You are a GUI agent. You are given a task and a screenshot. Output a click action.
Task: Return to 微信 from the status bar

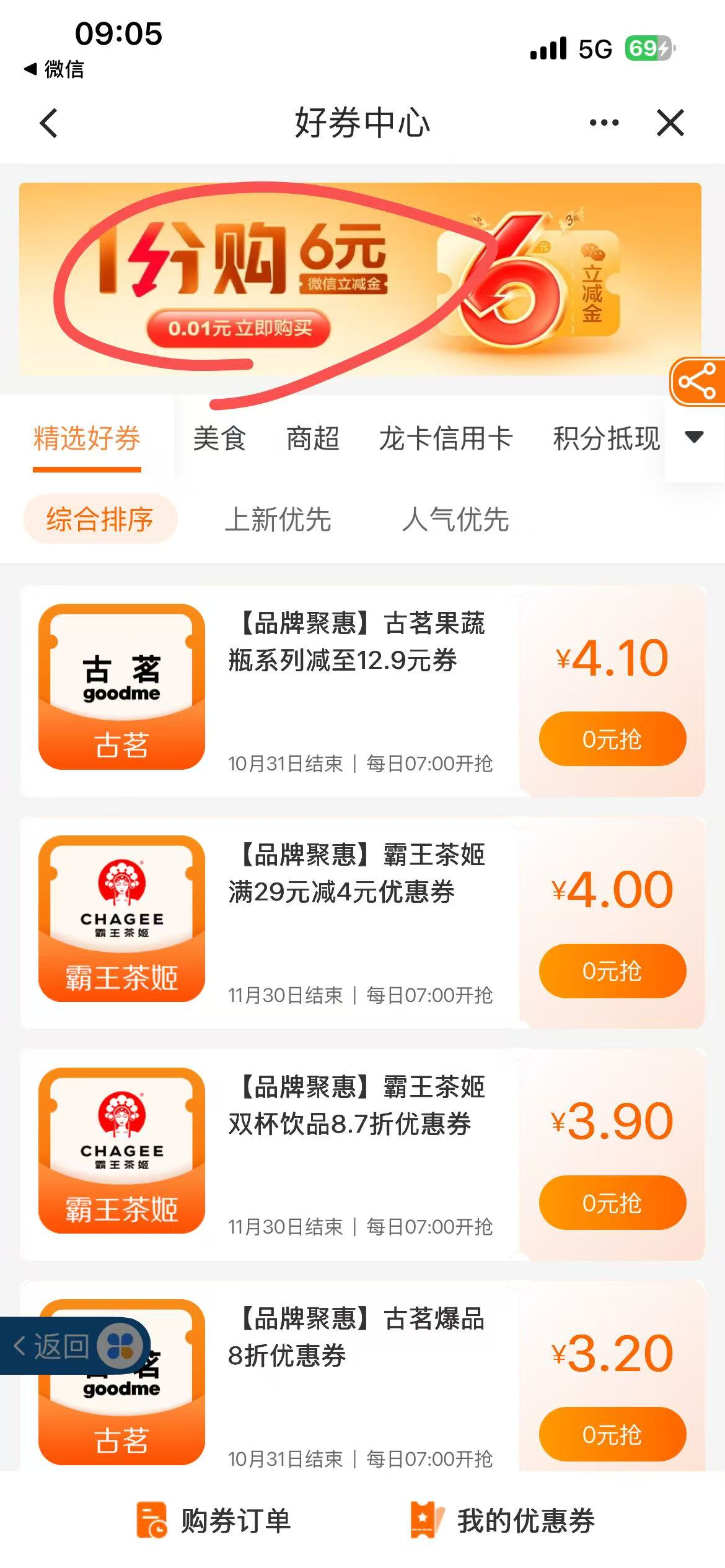[x=55, y=69]
